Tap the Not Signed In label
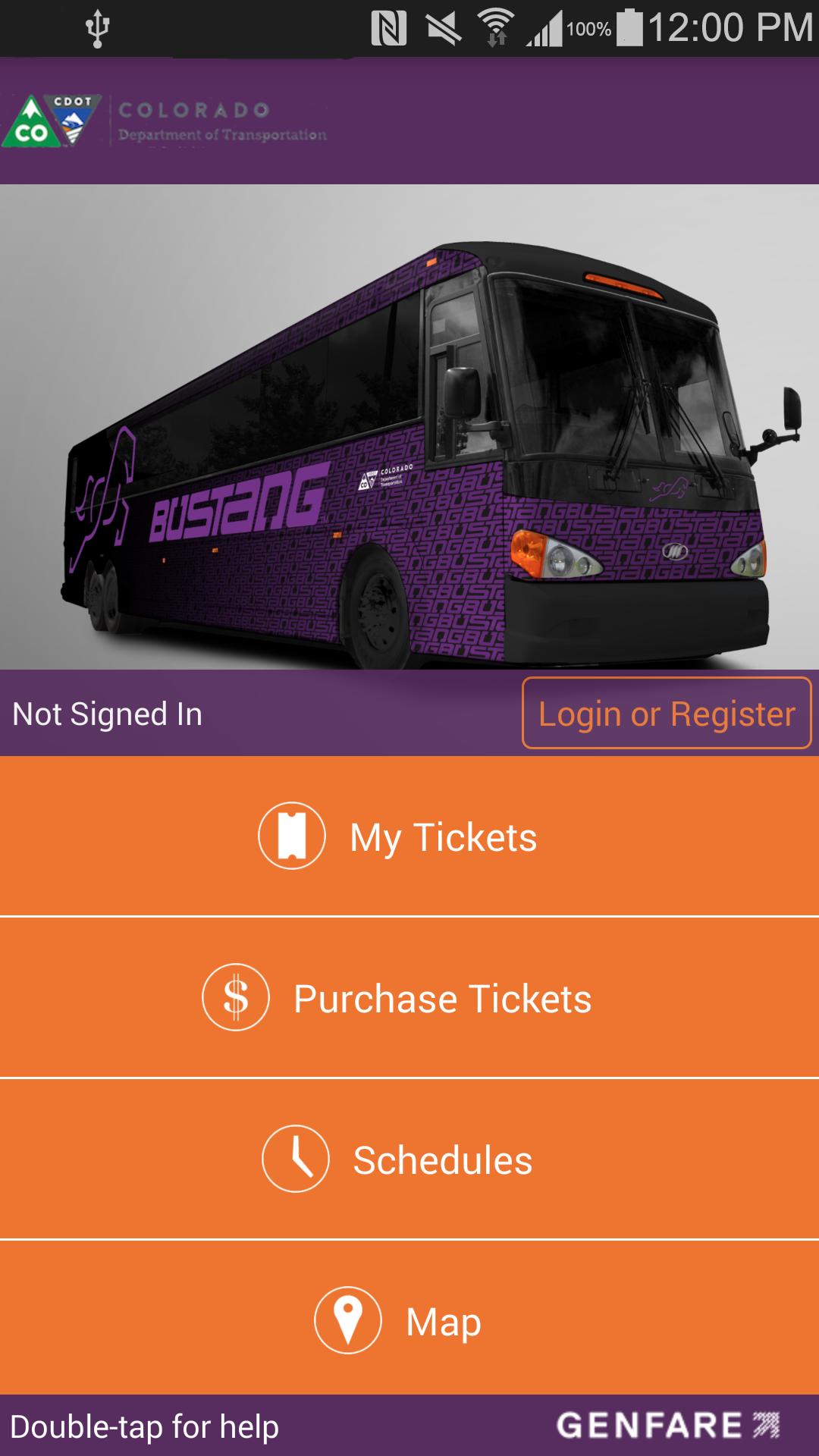819x1456 pixels. point(106,711)
